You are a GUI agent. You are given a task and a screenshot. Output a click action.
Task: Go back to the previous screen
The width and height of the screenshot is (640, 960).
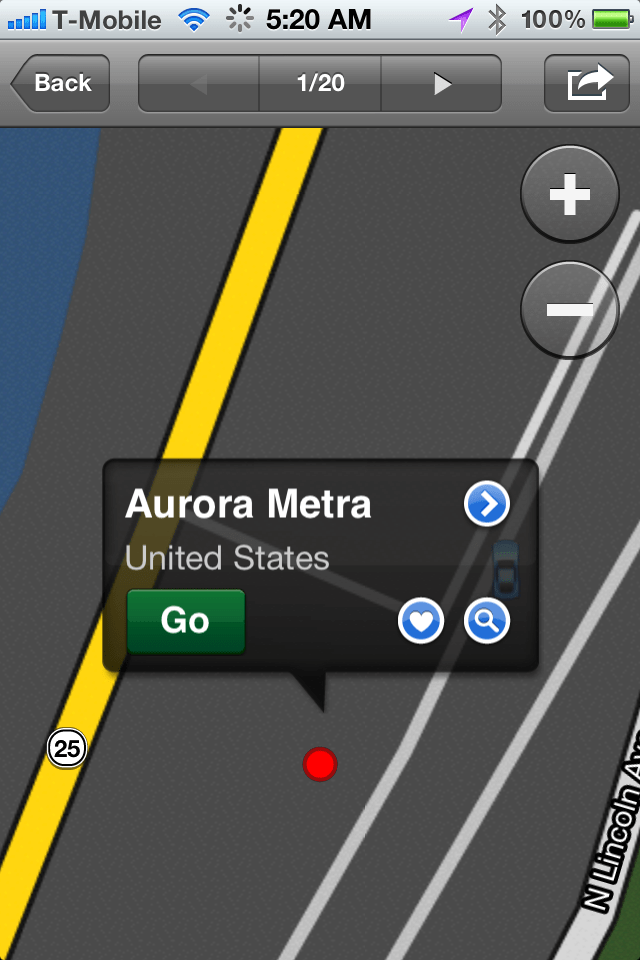[60, 83]
